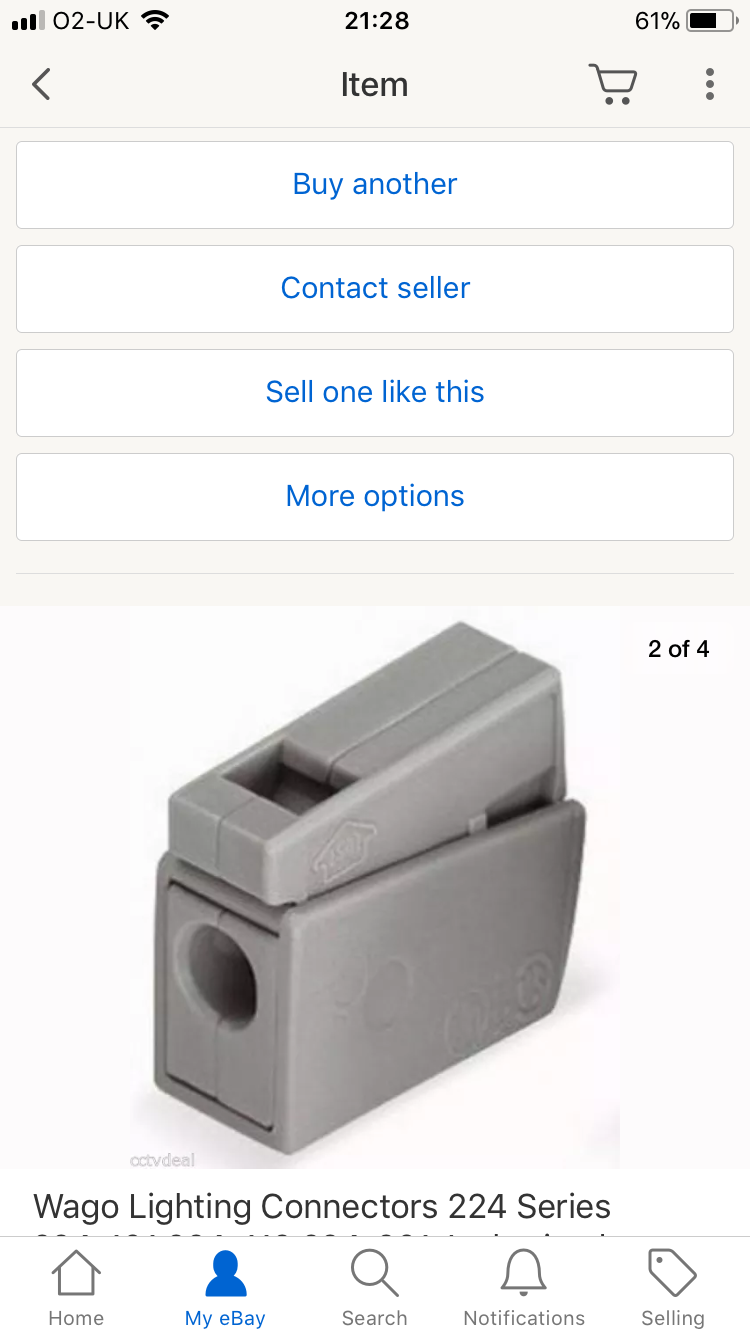Open the shopping cart
Viewport: 750px width, 1334px height.
612,85
